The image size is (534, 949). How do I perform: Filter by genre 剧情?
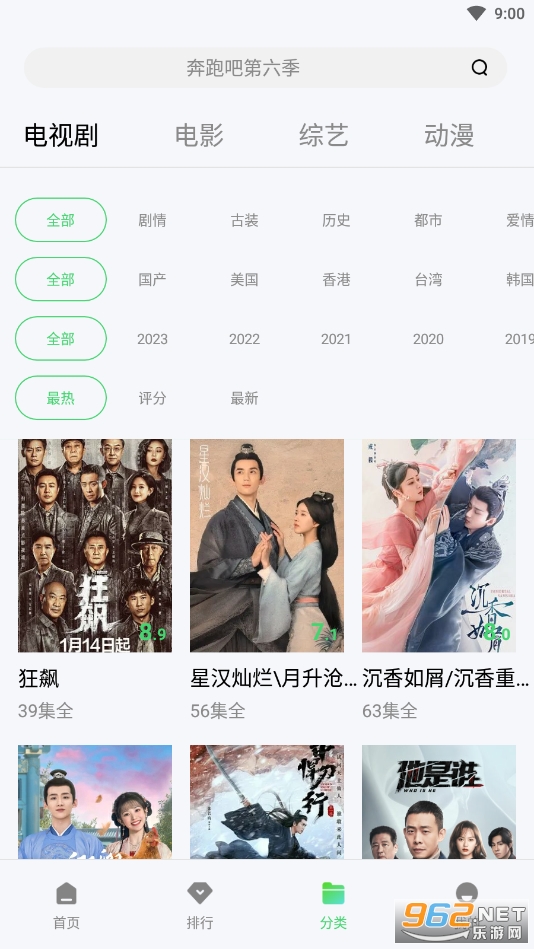pos(152,220)
